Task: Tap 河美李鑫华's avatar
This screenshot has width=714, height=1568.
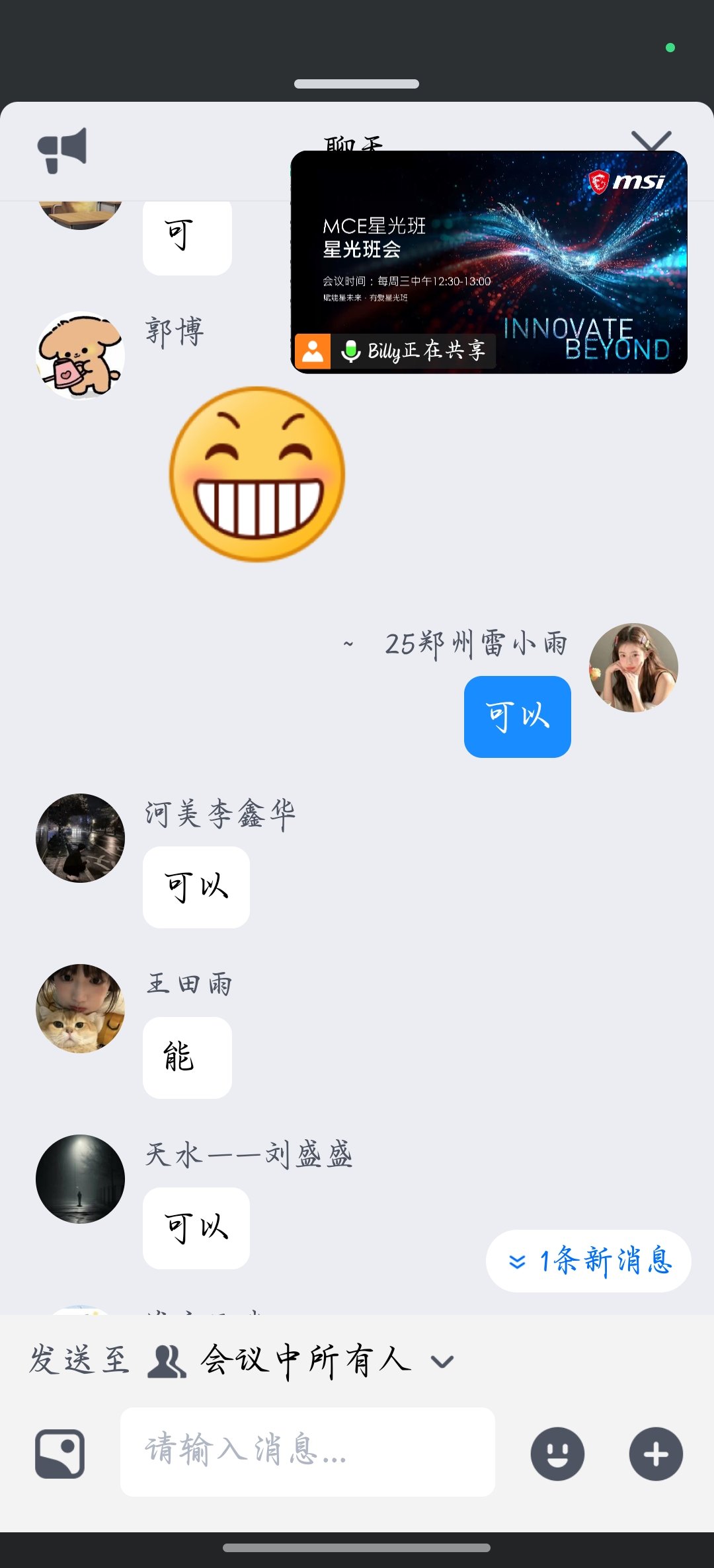Action: coord(80,838)
